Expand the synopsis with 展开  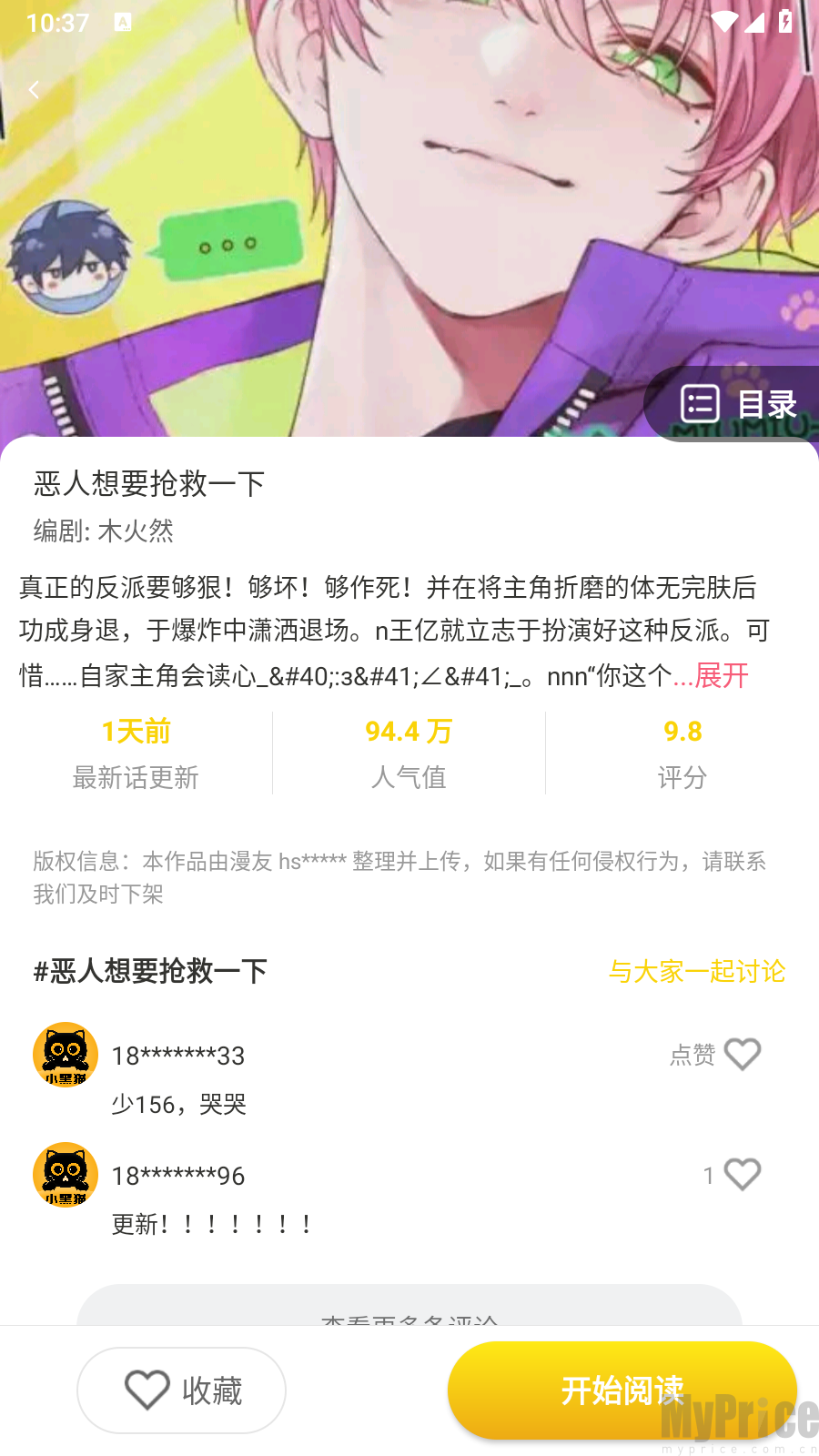pos(722,677)
